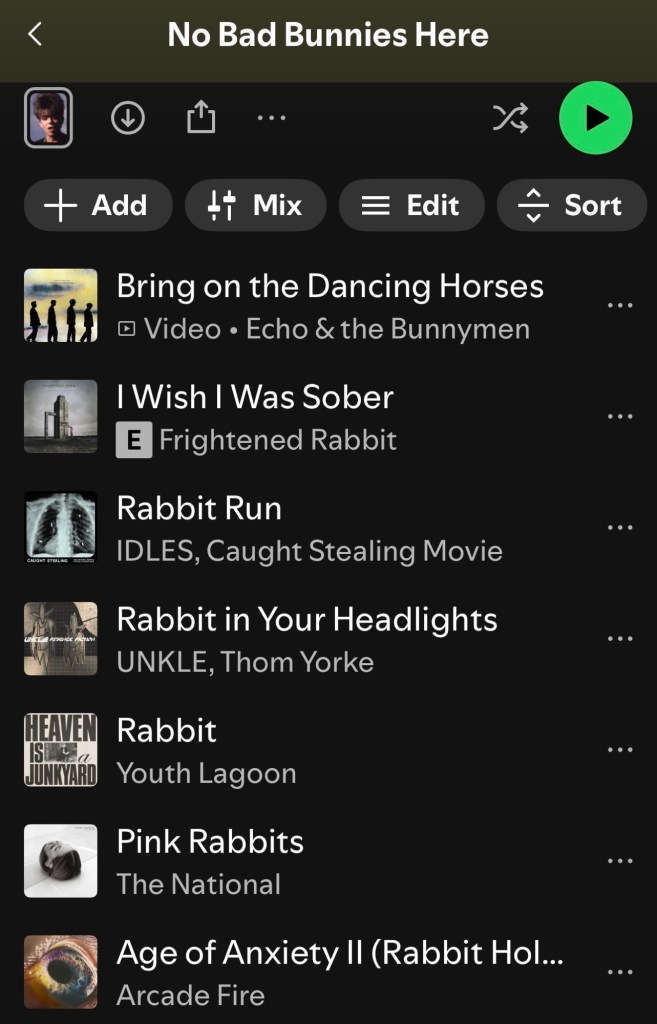Open more options for Pink Rabbits
657x1024 pixels.
620,861
